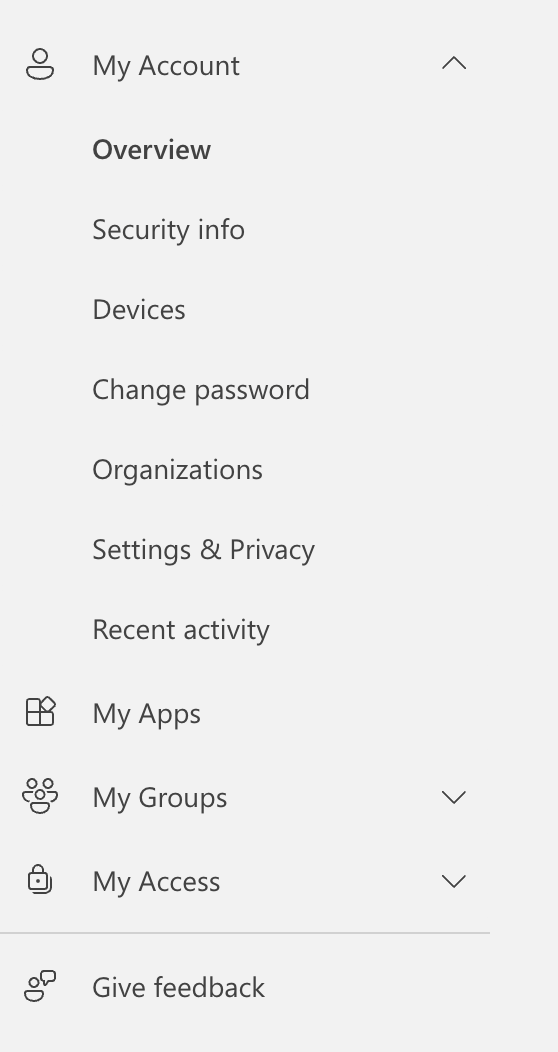This screenshot has height=1052, width=558.
Task: Open Settings & Privacy
Action: click(x=203, y=549)
